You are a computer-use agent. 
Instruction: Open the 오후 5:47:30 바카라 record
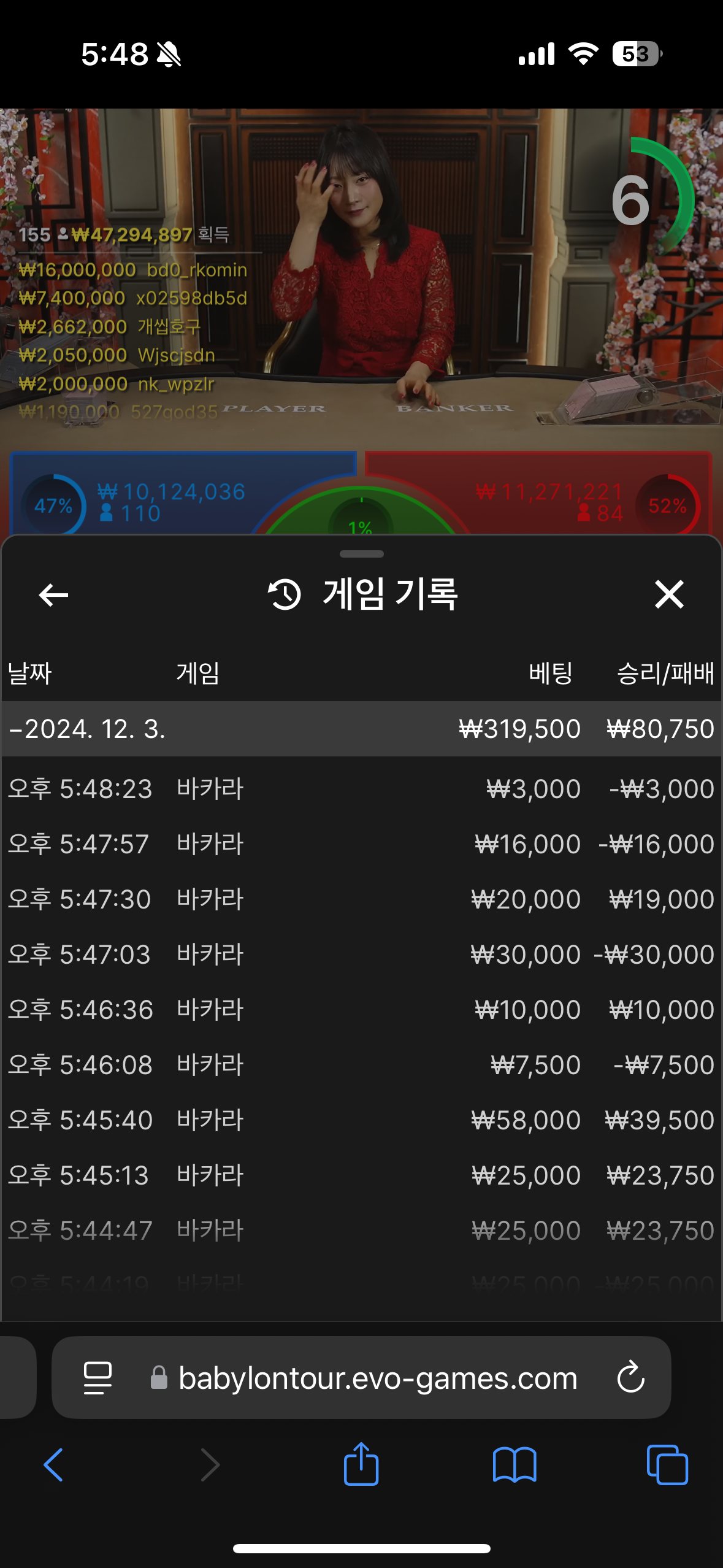tap(361, 899)
